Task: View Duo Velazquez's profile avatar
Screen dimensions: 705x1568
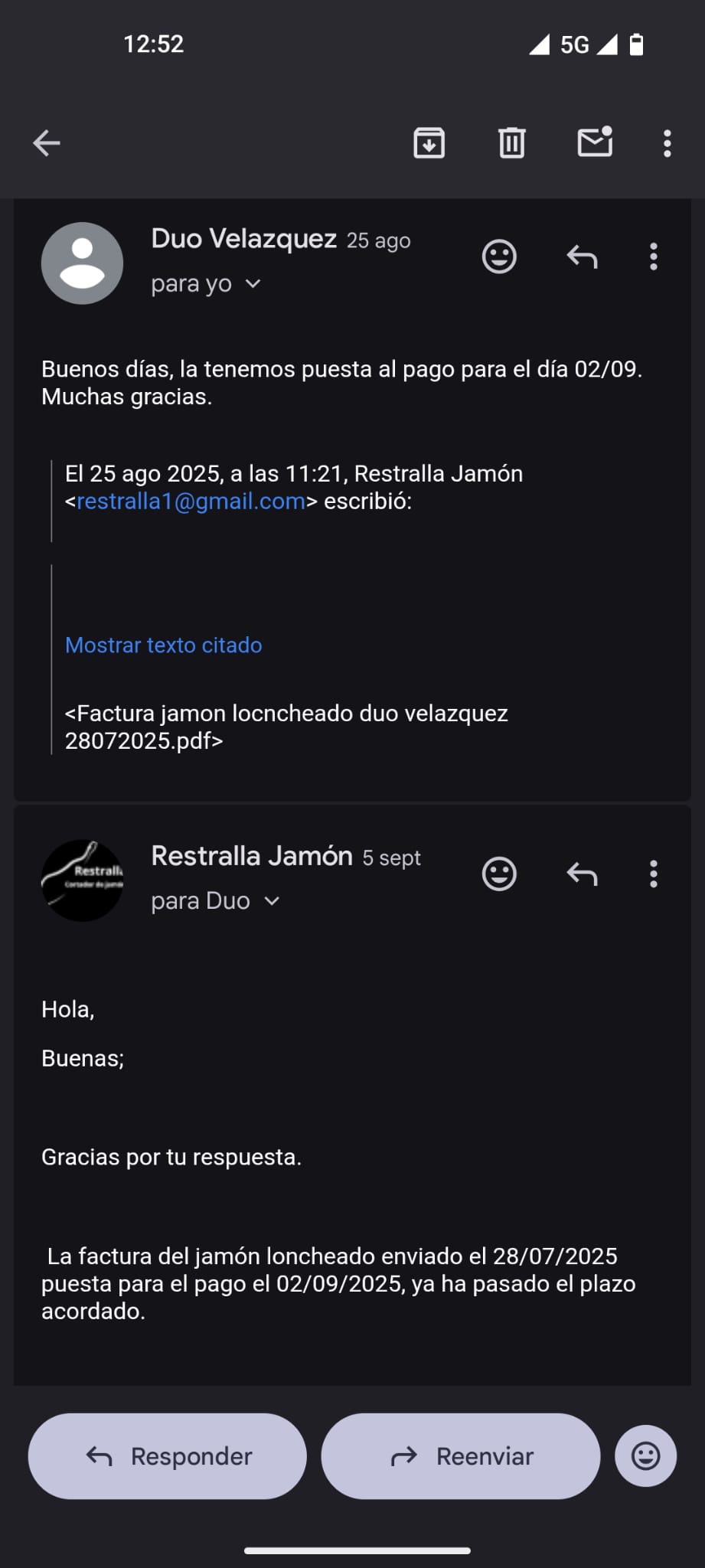Action: click(82, 263)
